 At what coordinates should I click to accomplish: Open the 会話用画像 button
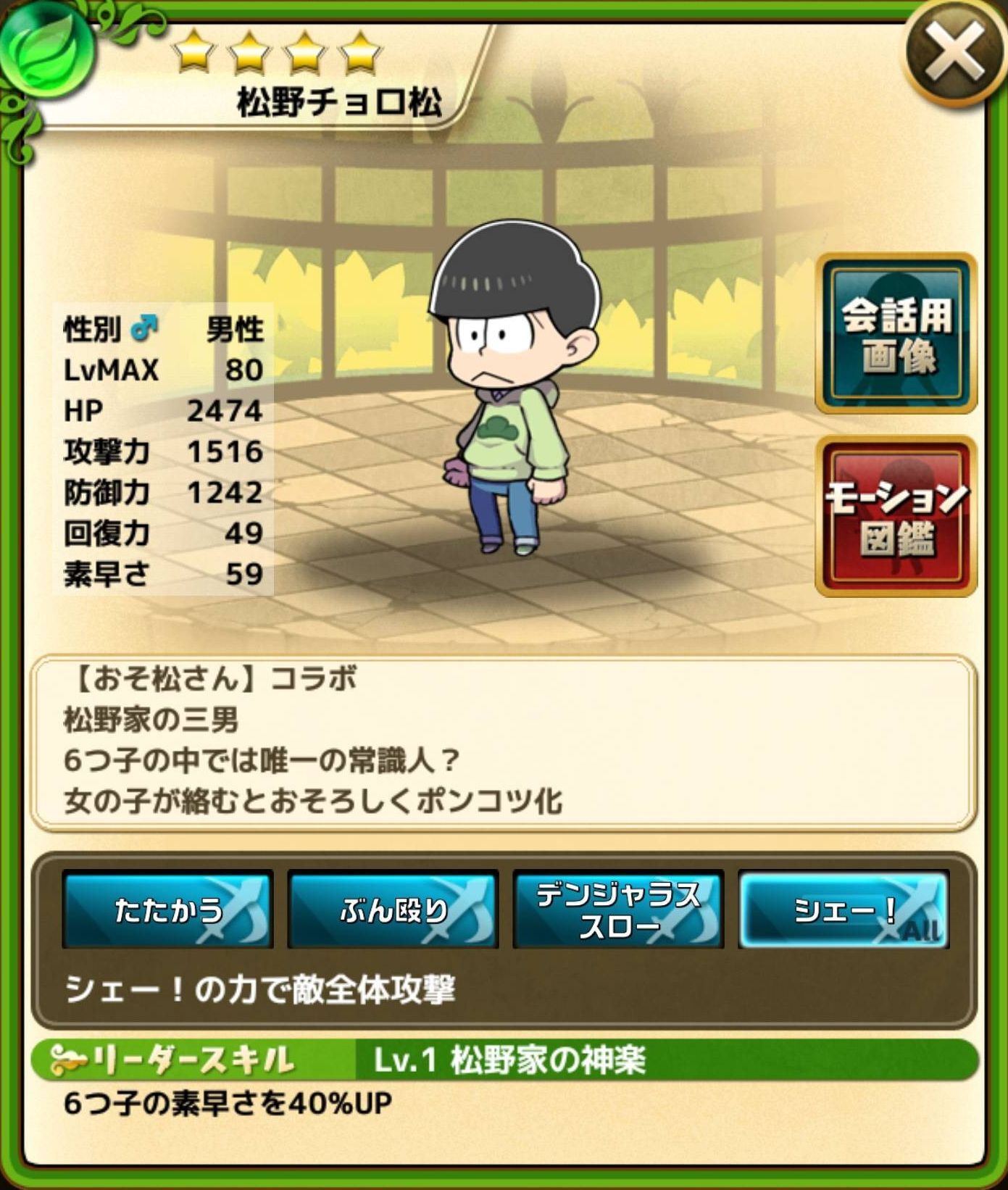(896, 333)
